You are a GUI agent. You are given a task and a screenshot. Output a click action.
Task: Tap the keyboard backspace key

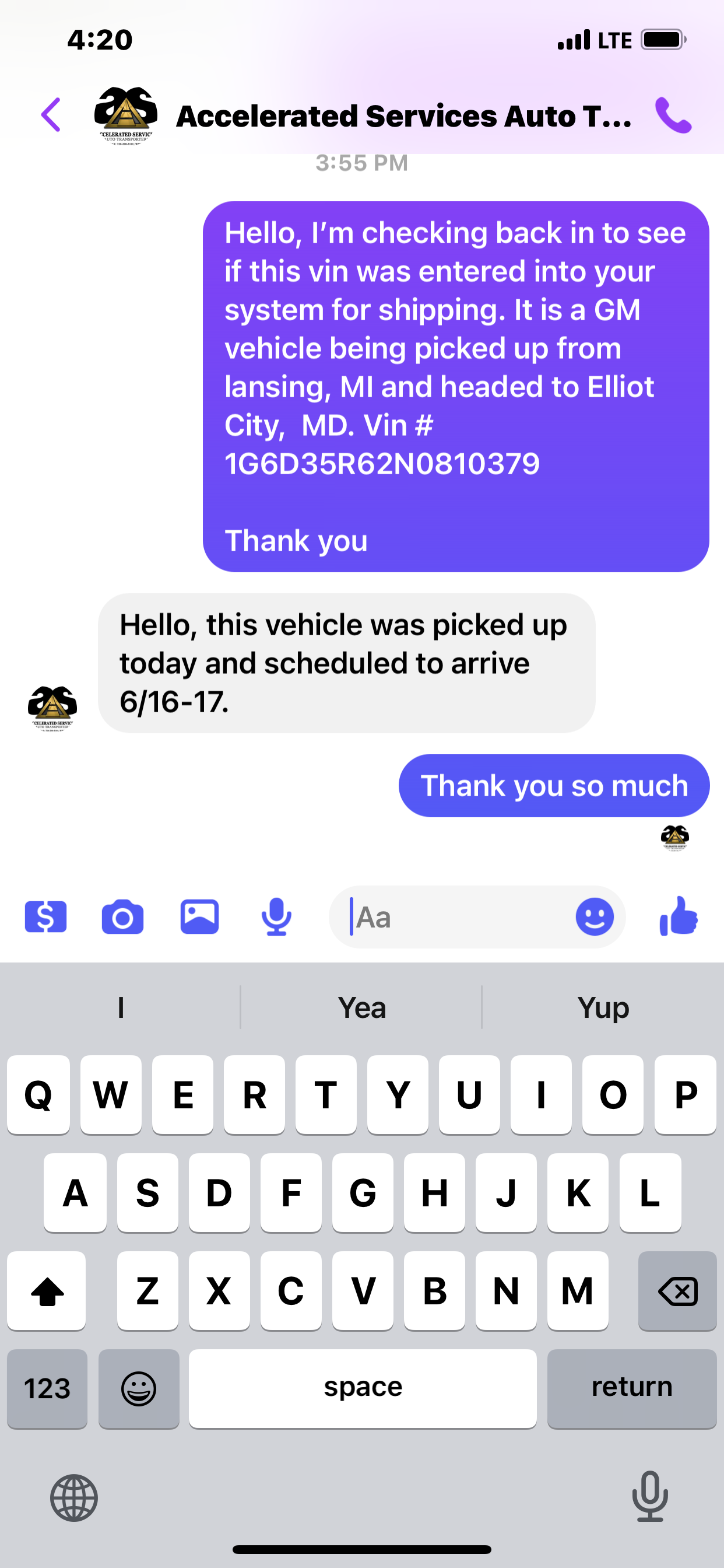click(x=677, y=1290)
